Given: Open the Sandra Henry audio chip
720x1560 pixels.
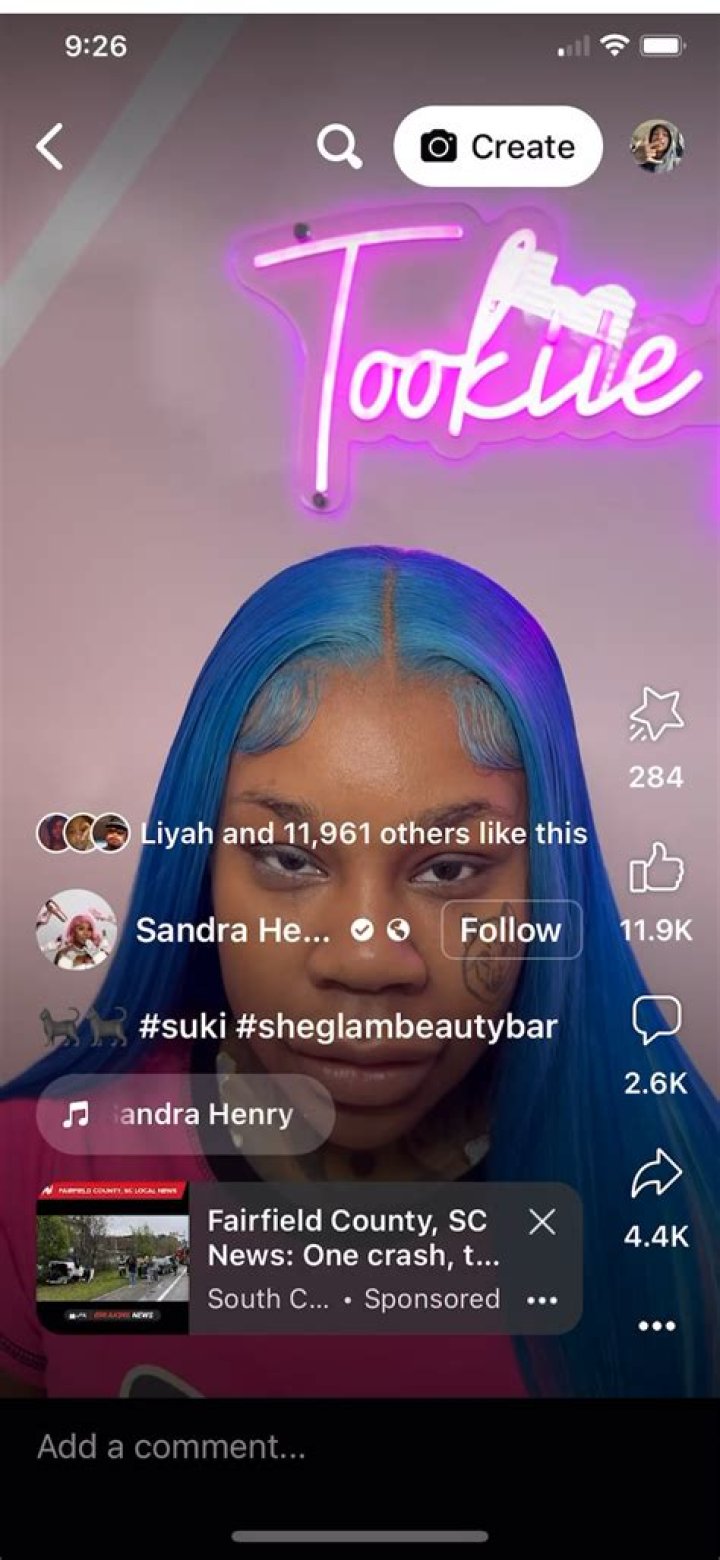Looking at the screenshot, I should (x=185, y=1115).
